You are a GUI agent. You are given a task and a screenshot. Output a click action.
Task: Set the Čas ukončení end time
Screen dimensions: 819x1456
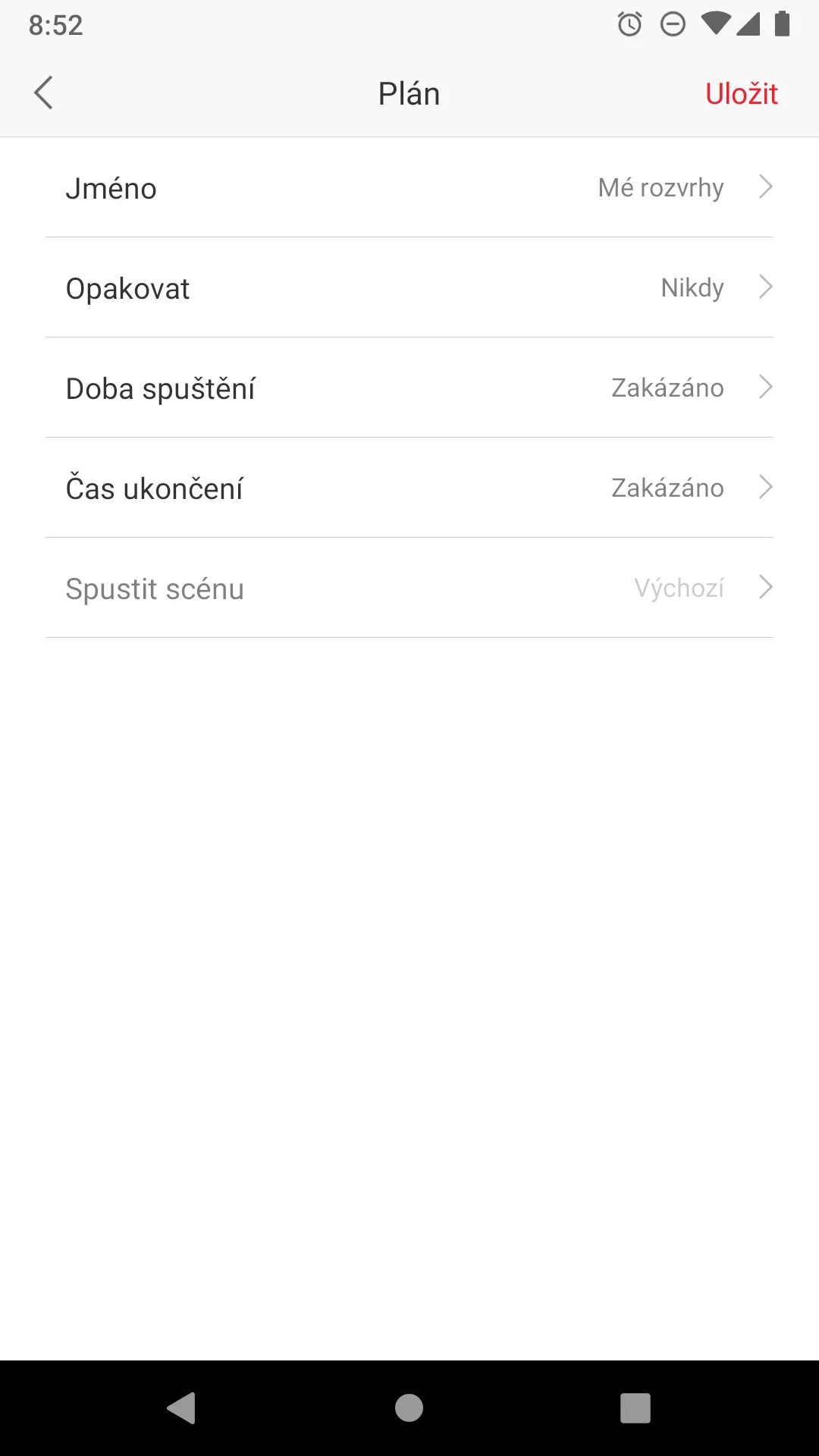pyautogui.click(x=409, y=488)
